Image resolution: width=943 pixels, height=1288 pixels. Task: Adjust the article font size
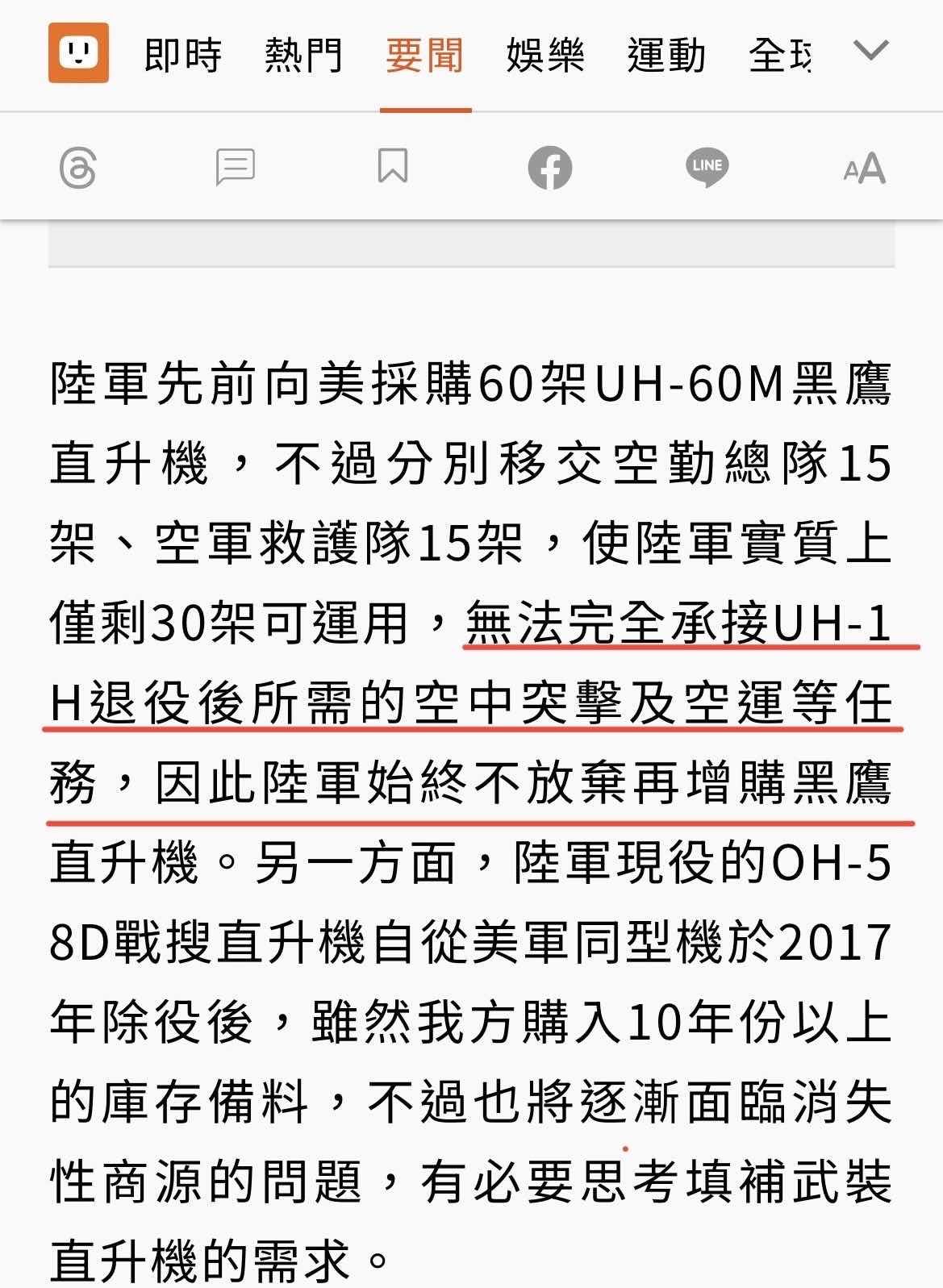point(864,168)
